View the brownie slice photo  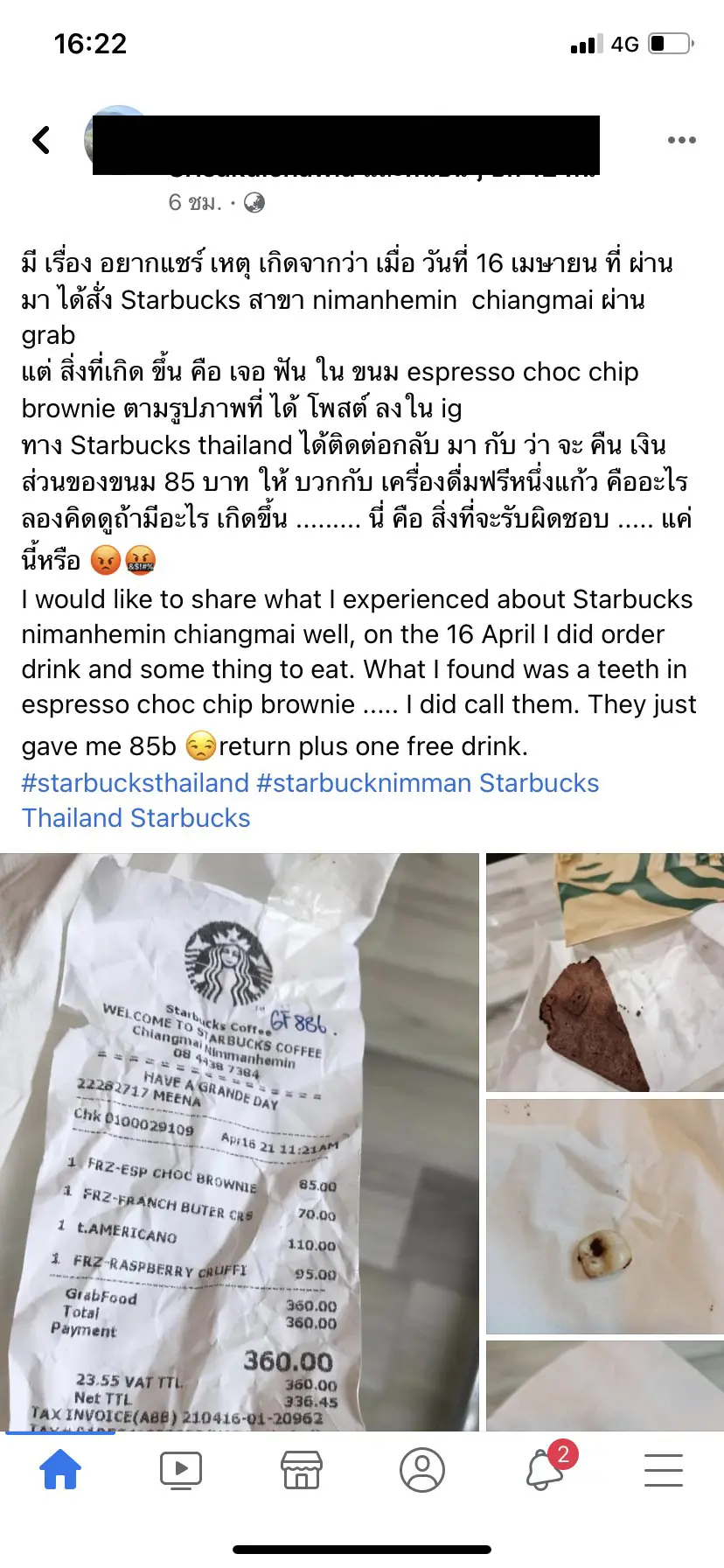[604, 972]
